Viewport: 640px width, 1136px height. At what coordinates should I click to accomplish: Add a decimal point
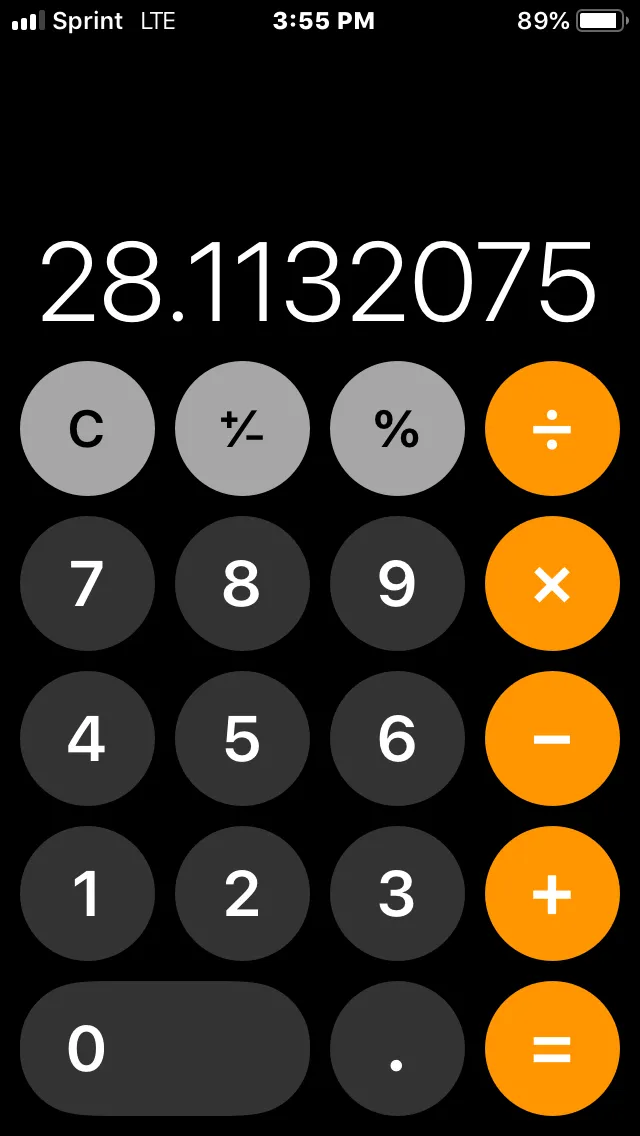point(397,1048)
